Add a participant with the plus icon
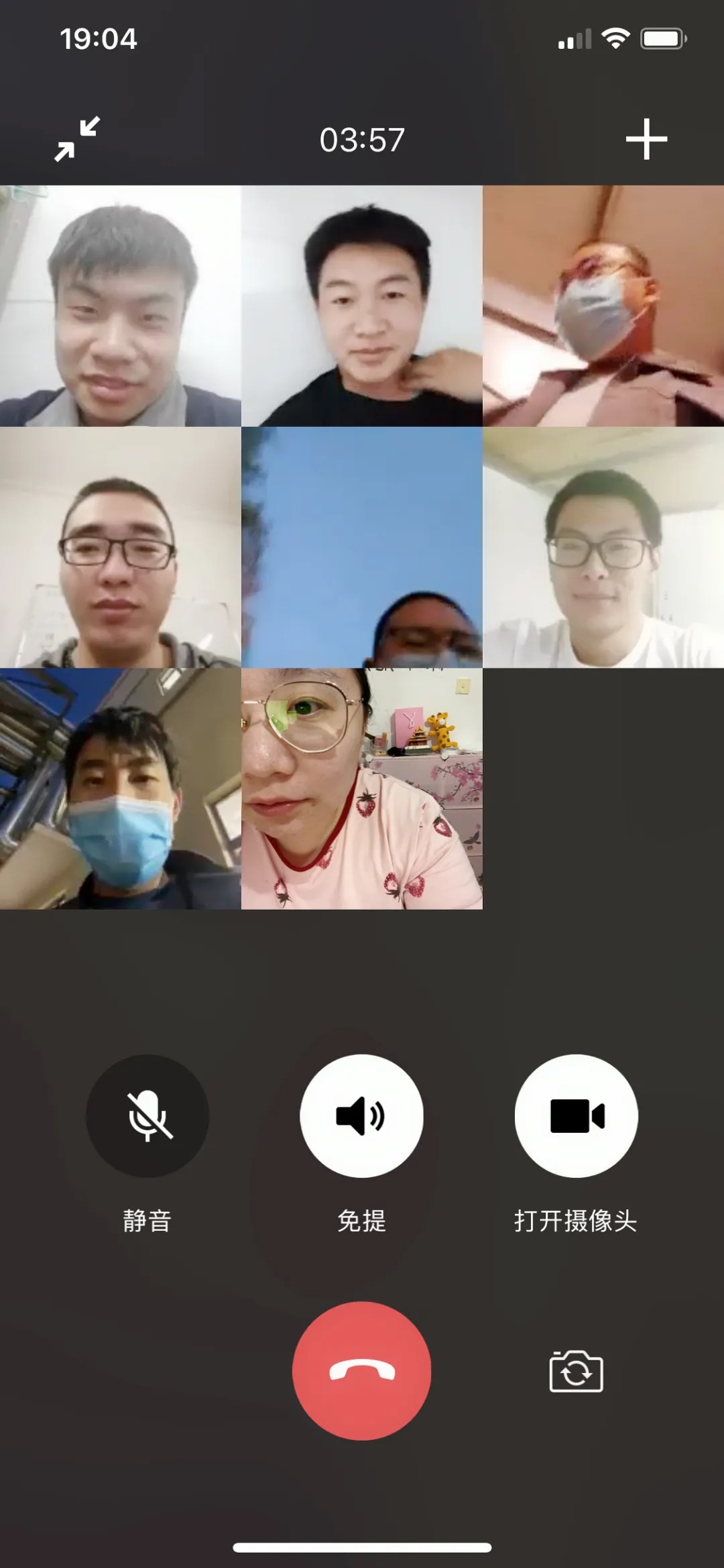724x1568 pixels. coord(646,139)
